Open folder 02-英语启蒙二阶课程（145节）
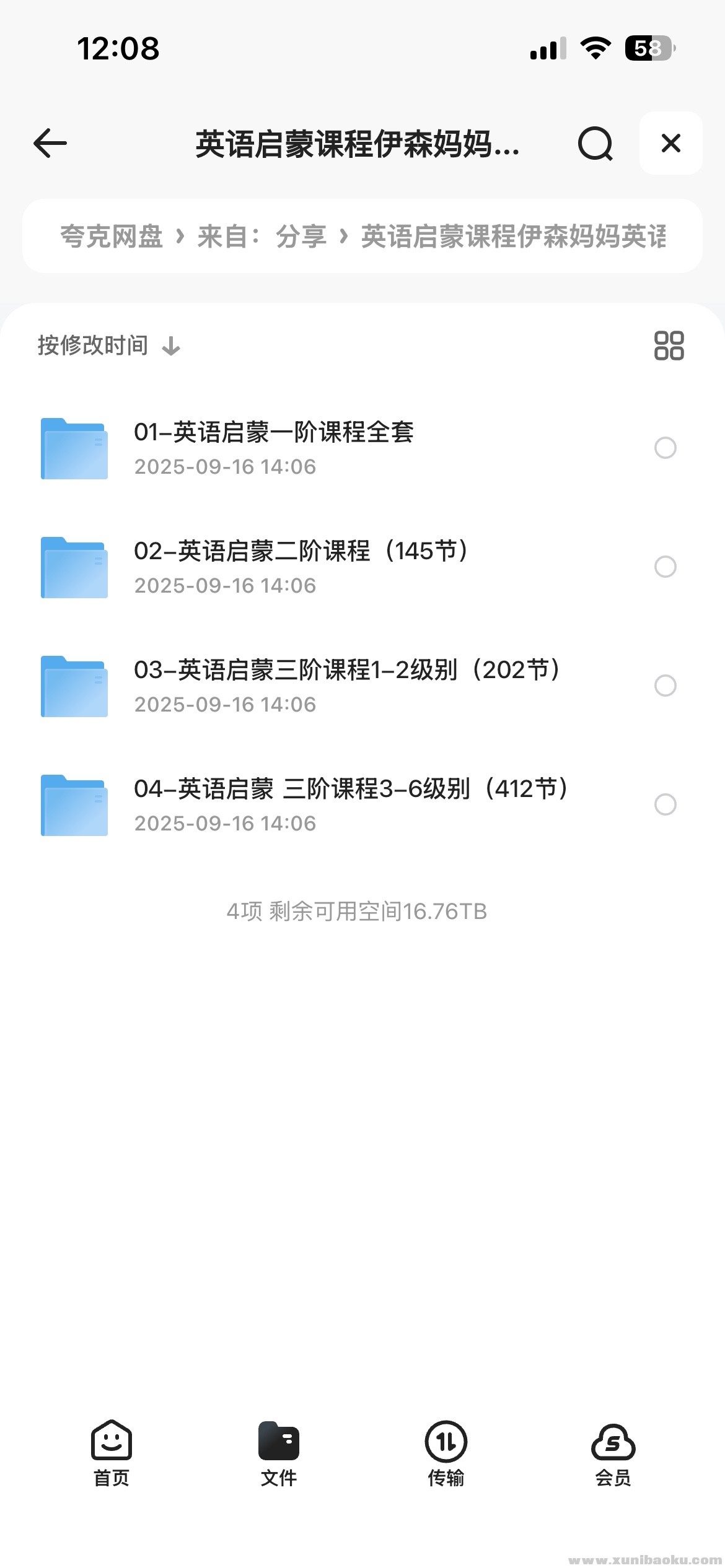 pyautogui.click(x=301, y=551)
